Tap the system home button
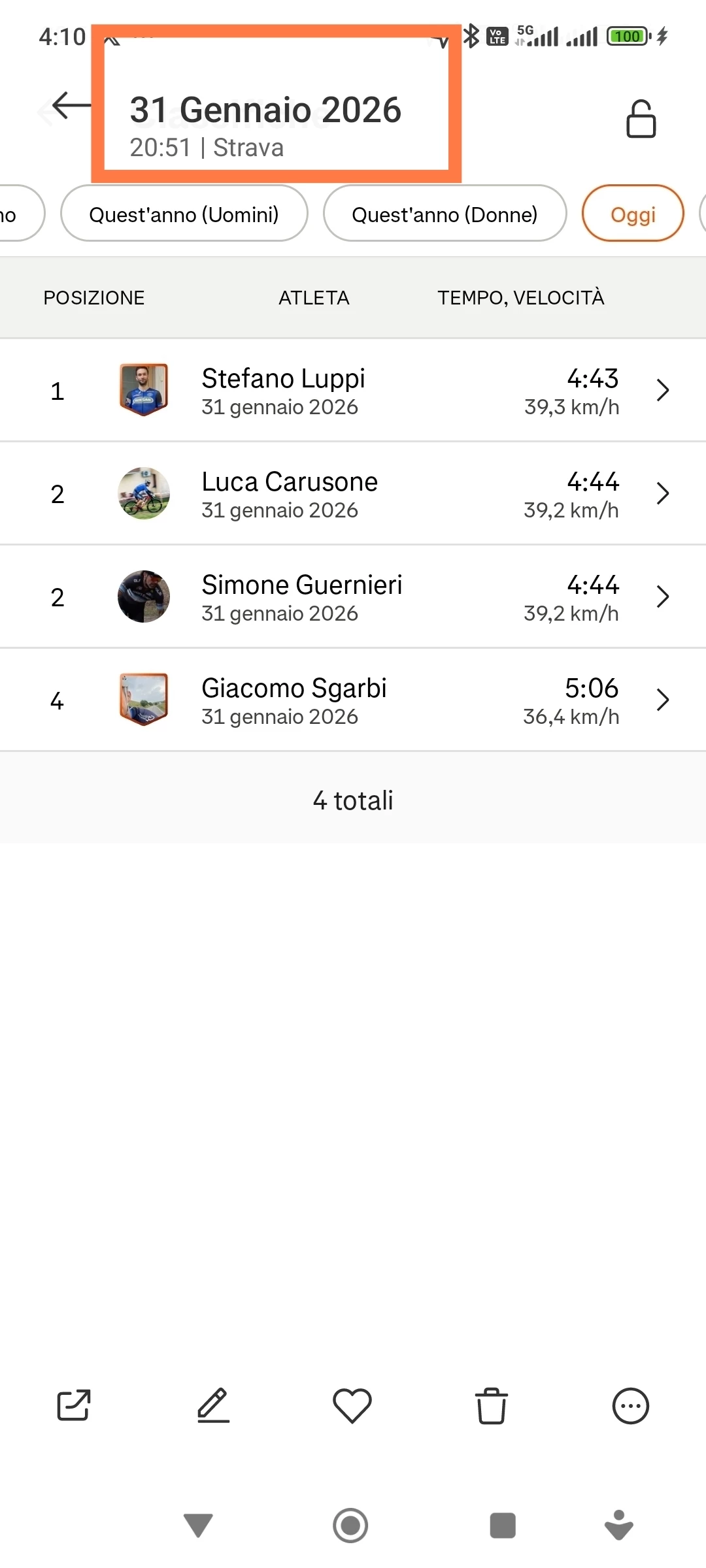The width and height of the screenshot is (706, 1568). click(350, 1526)
